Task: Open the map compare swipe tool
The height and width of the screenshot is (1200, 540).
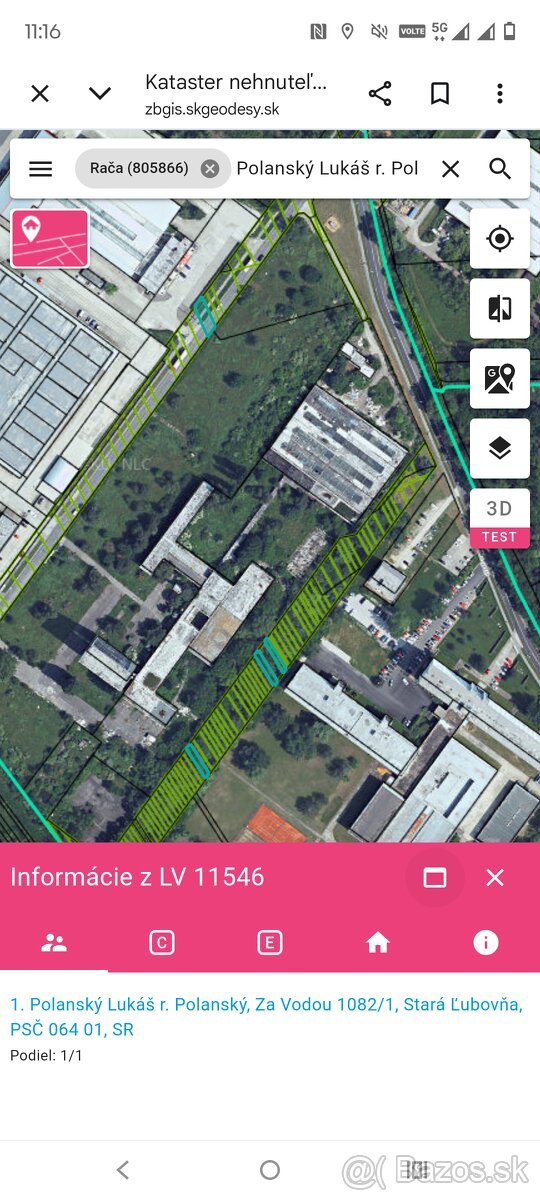Action: point(500,308)
